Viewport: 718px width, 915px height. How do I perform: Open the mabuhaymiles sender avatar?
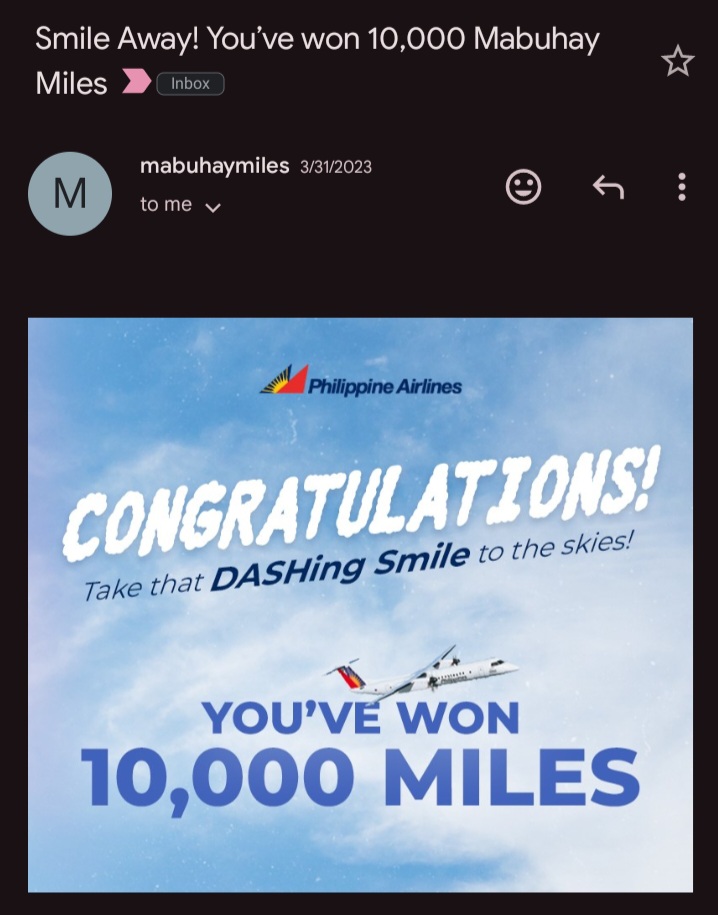pyautogui.click(x=70, y=193)
